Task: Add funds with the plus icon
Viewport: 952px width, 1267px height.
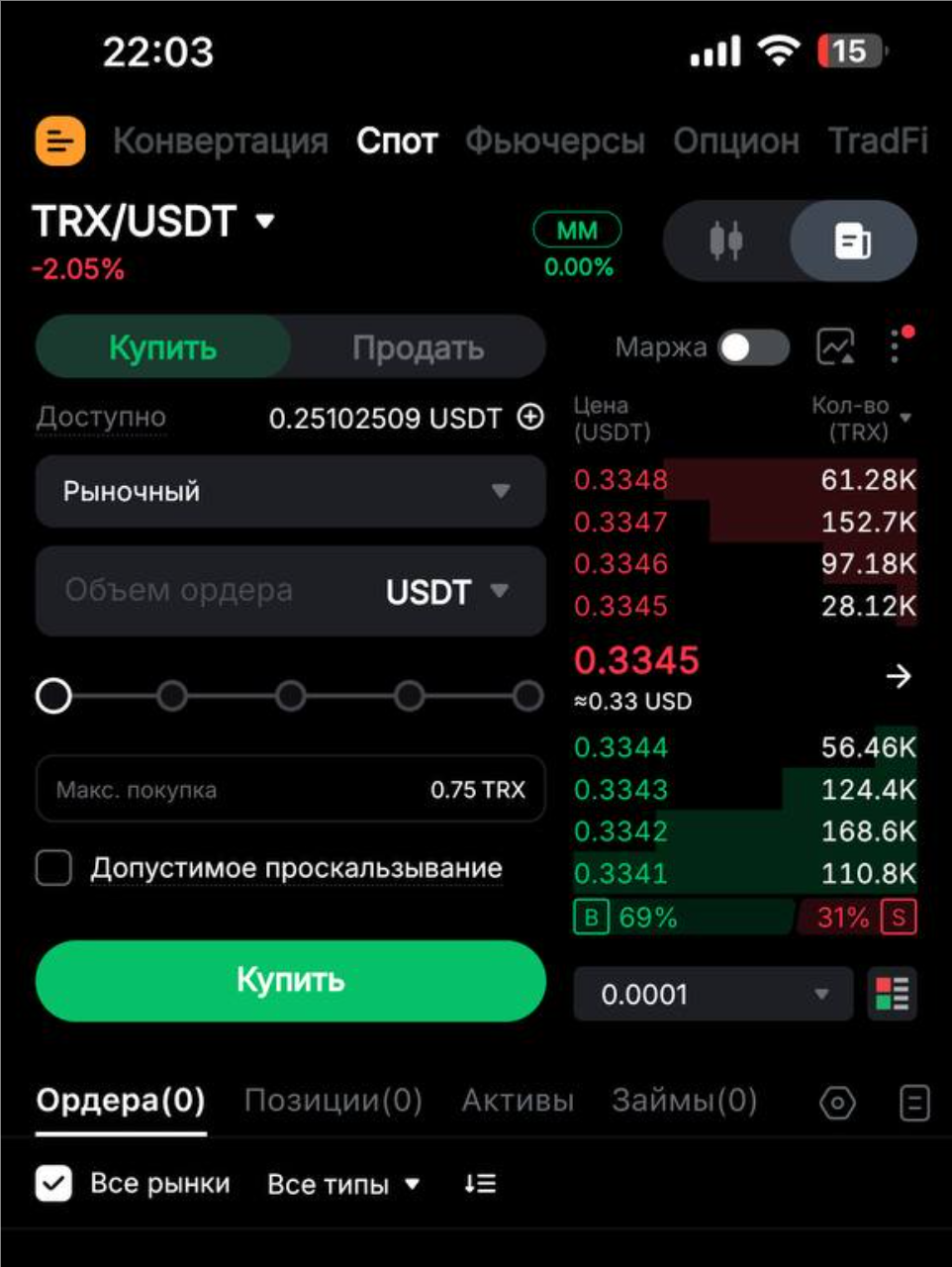Action: pos(530,418)
